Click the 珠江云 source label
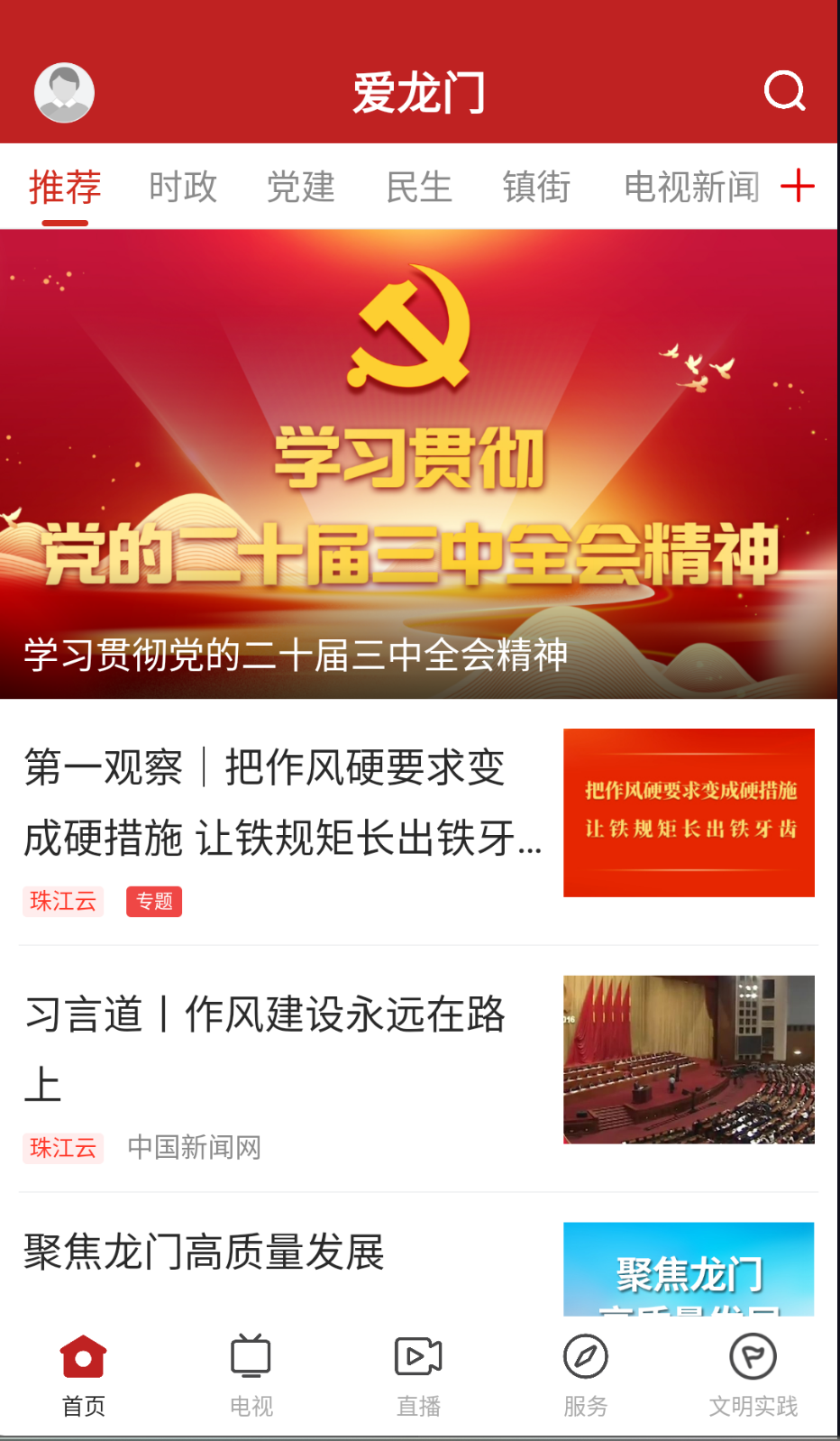This screenshot has width=840, height=1441. [x=62, y=902]
